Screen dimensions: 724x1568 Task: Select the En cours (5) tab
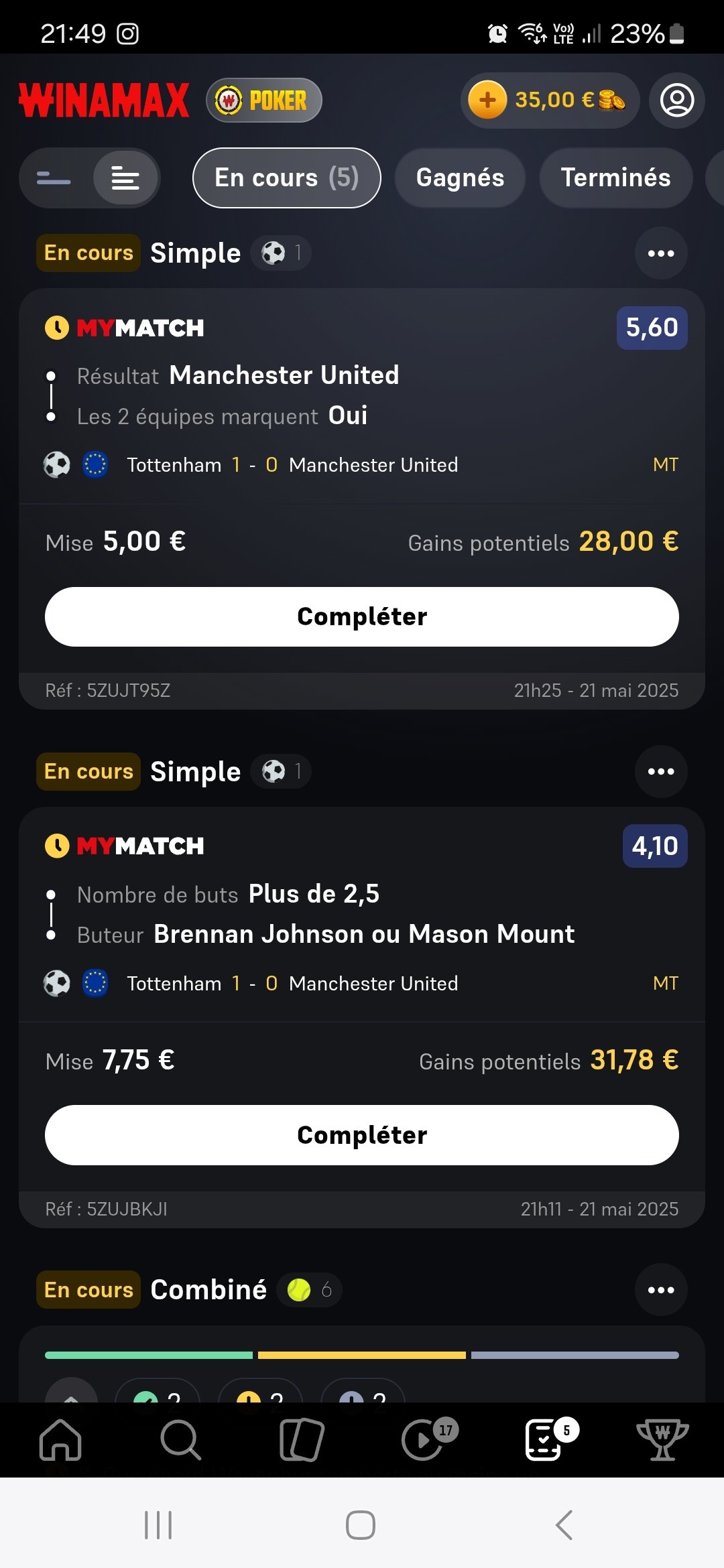(x=287, y=178)
